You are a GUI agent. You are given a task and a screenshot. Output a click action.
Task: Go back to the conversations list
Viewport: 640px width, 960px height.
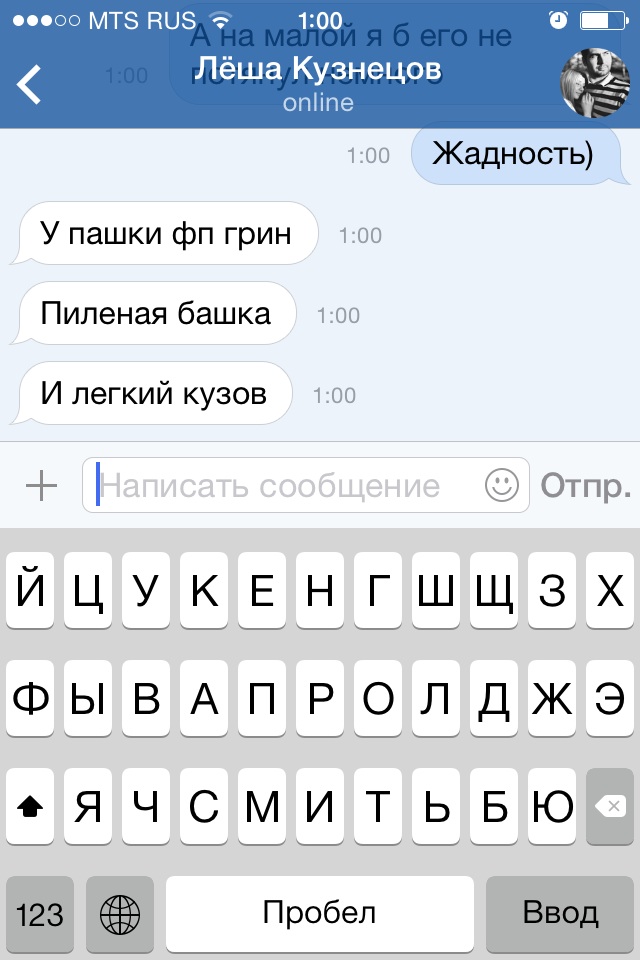(x=30, y=84)
